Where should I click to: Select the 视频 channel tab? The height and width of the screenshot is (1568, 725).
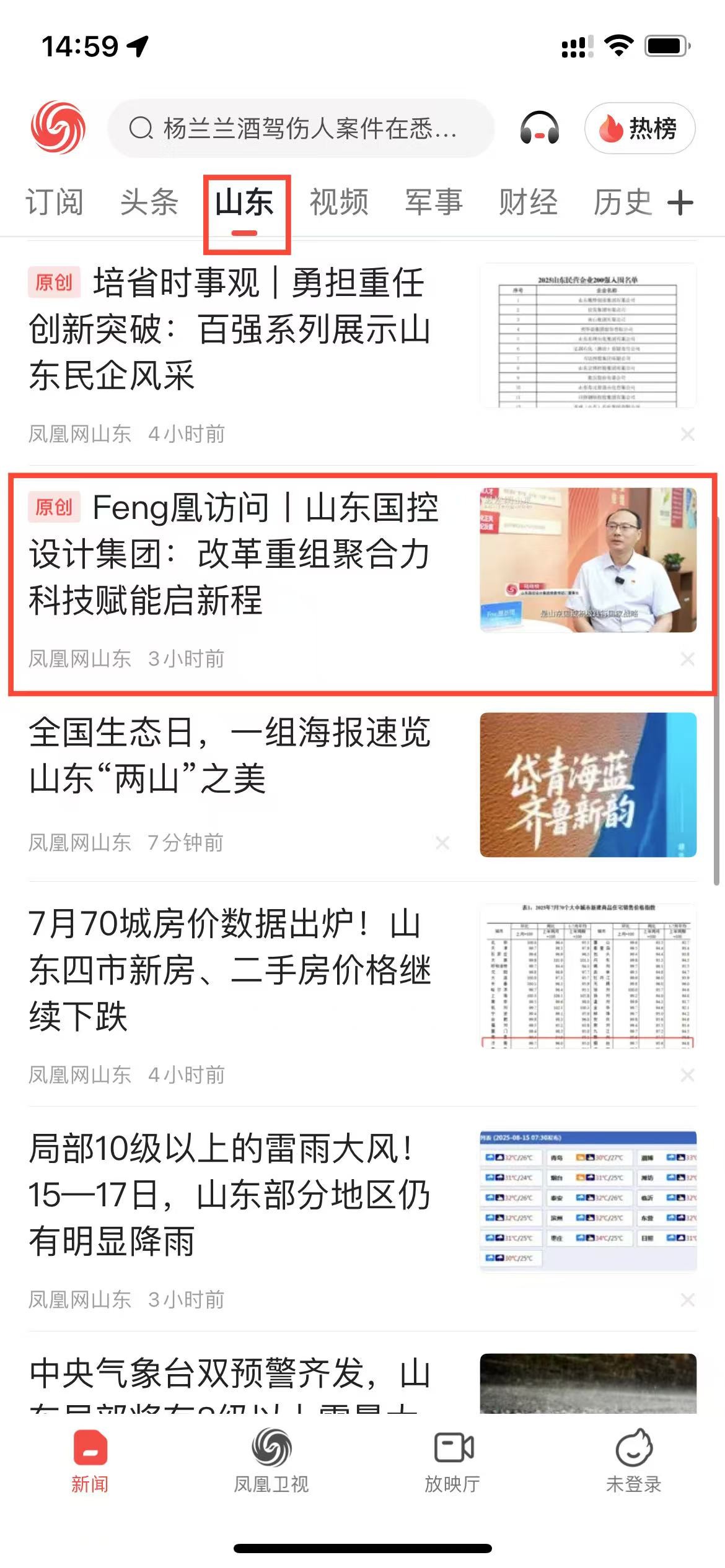(x=339, y=203)
